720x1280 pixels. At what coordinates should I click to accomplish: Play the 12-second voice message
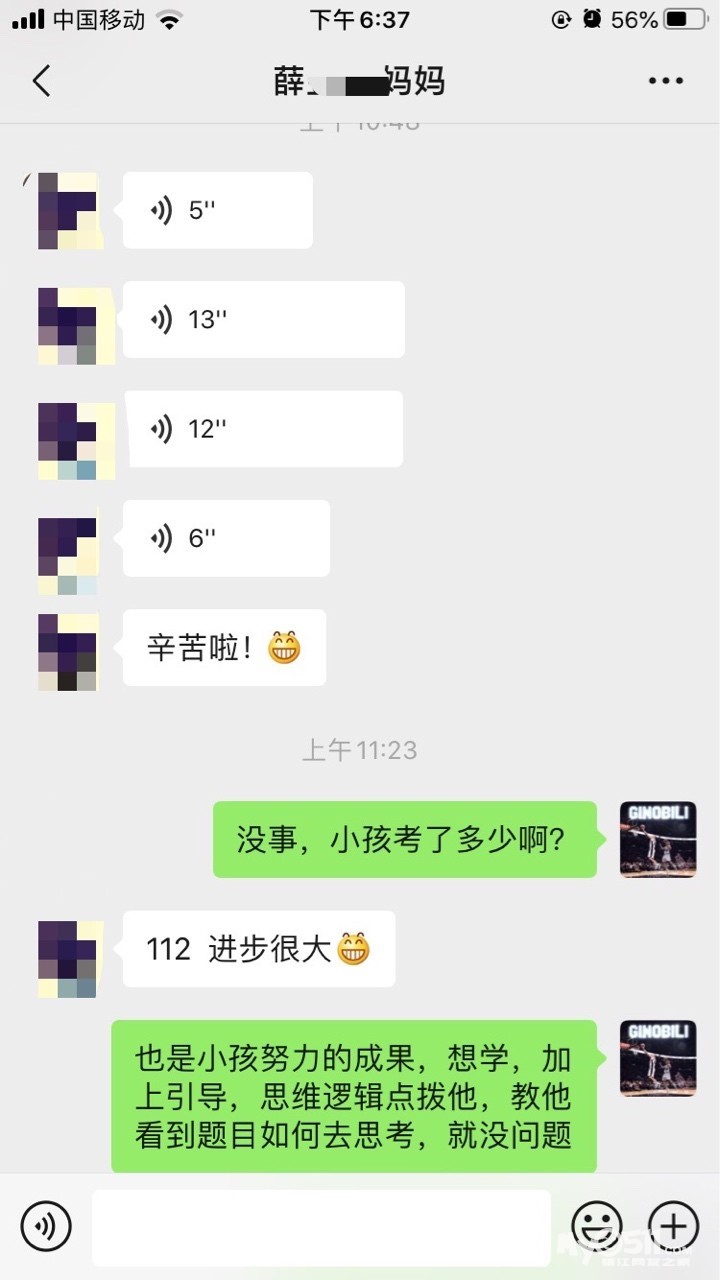(262, 429)
